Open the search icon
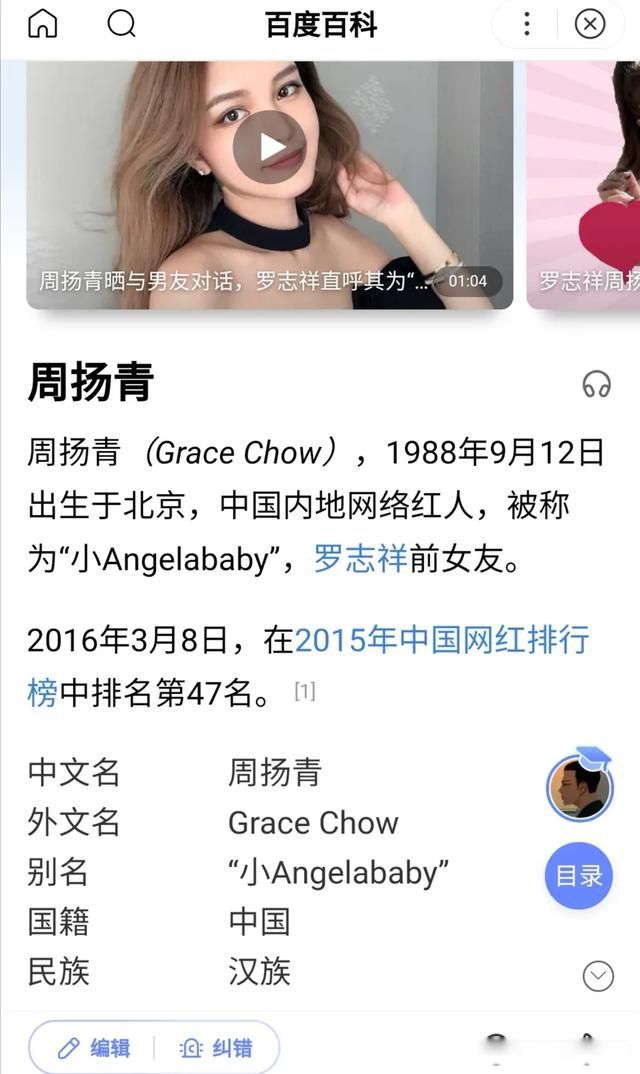This screenshot has width=640, height=1074. pyautogui.click(x=121, y=24)
